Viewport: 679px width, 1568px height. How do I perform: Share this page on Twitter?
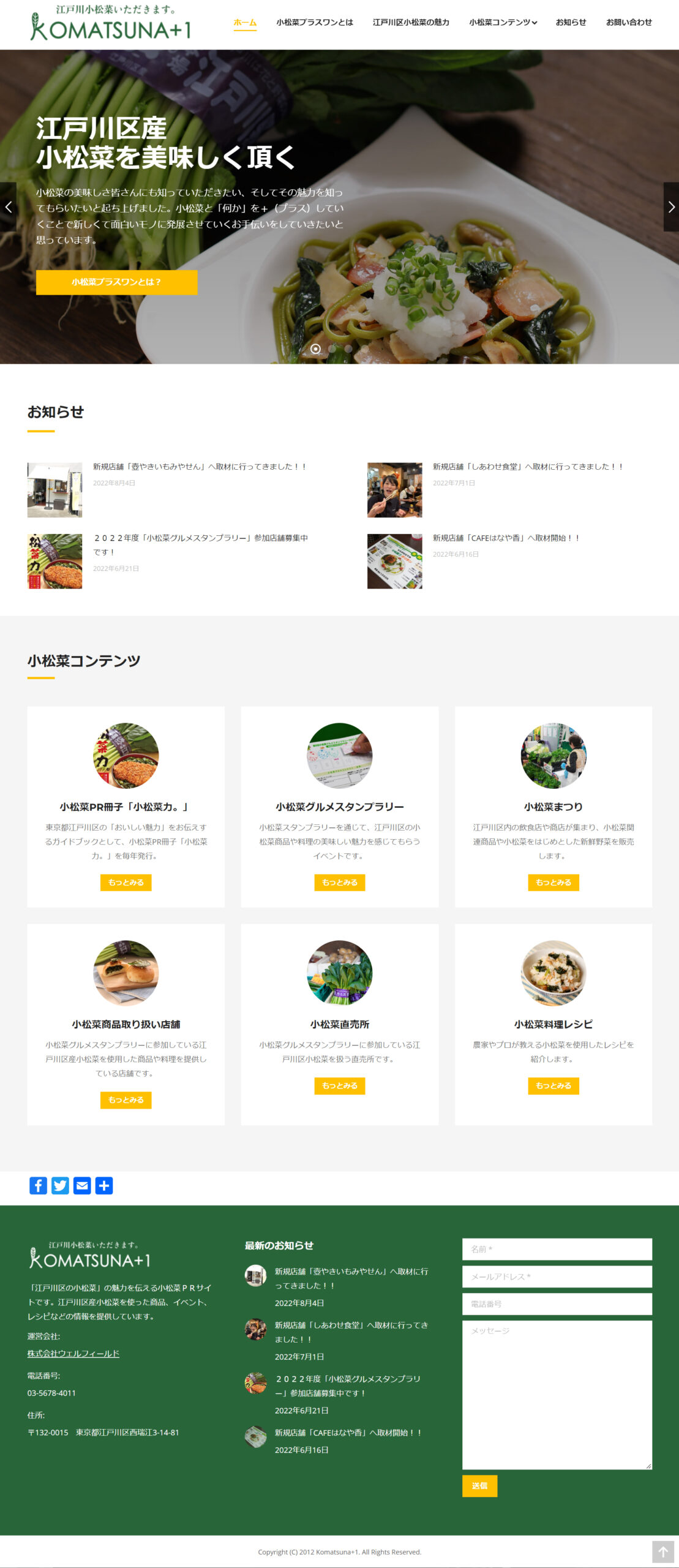[60, 1186]
